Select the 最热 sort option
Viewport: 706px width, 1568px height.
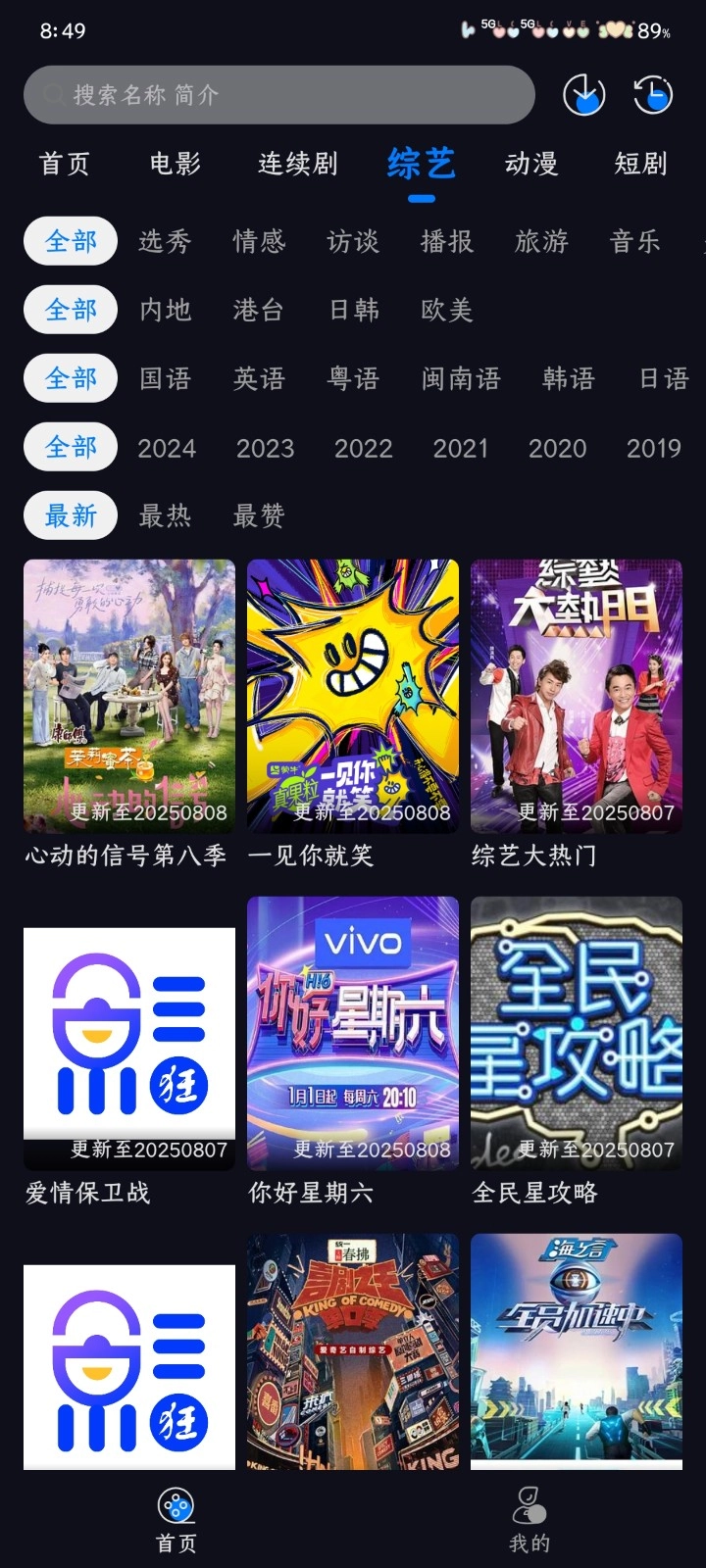tap(163, 515)
